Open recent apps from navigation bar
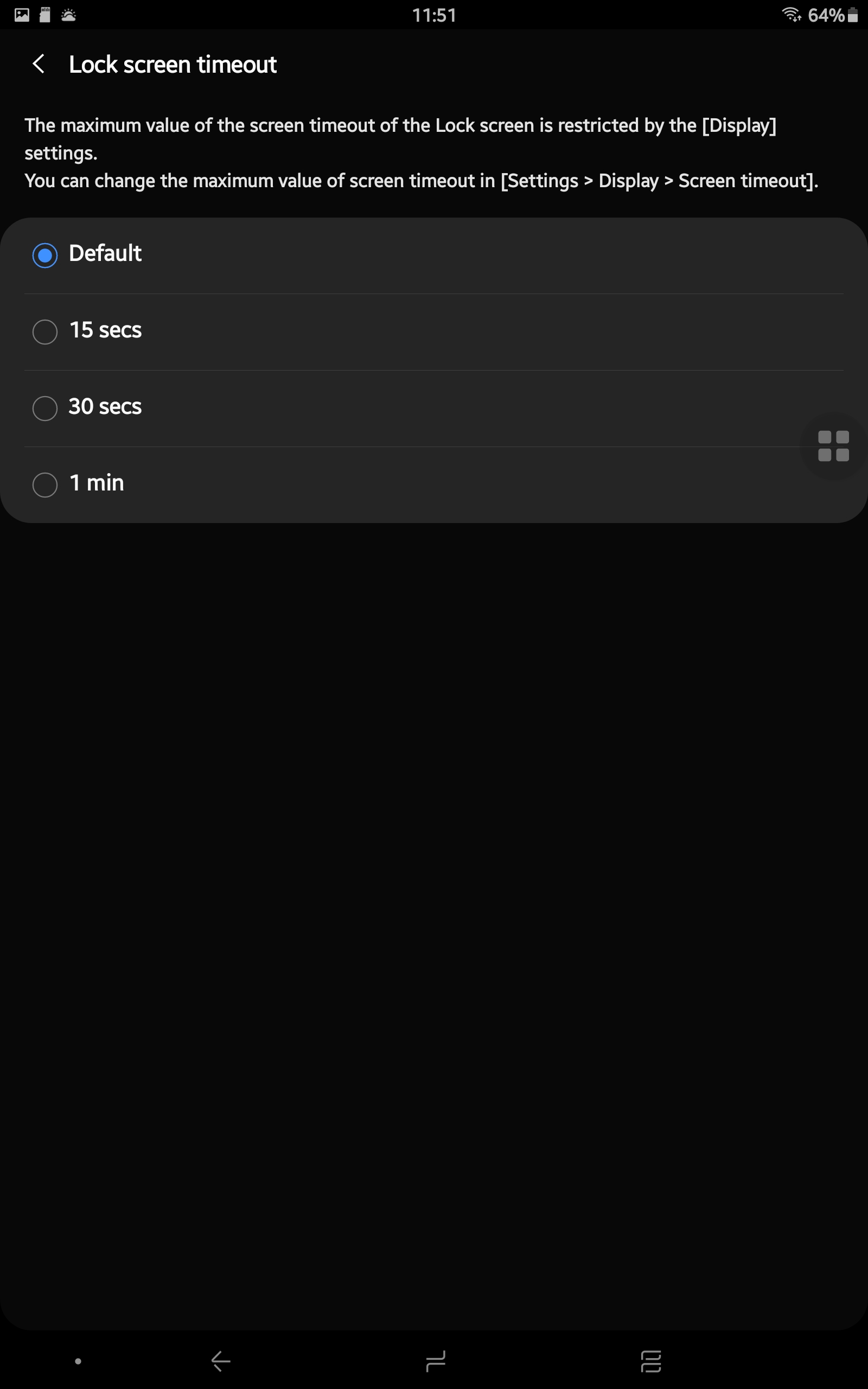The height and width of the screenshot is (1389, 868). click(x=650, y=1361)
